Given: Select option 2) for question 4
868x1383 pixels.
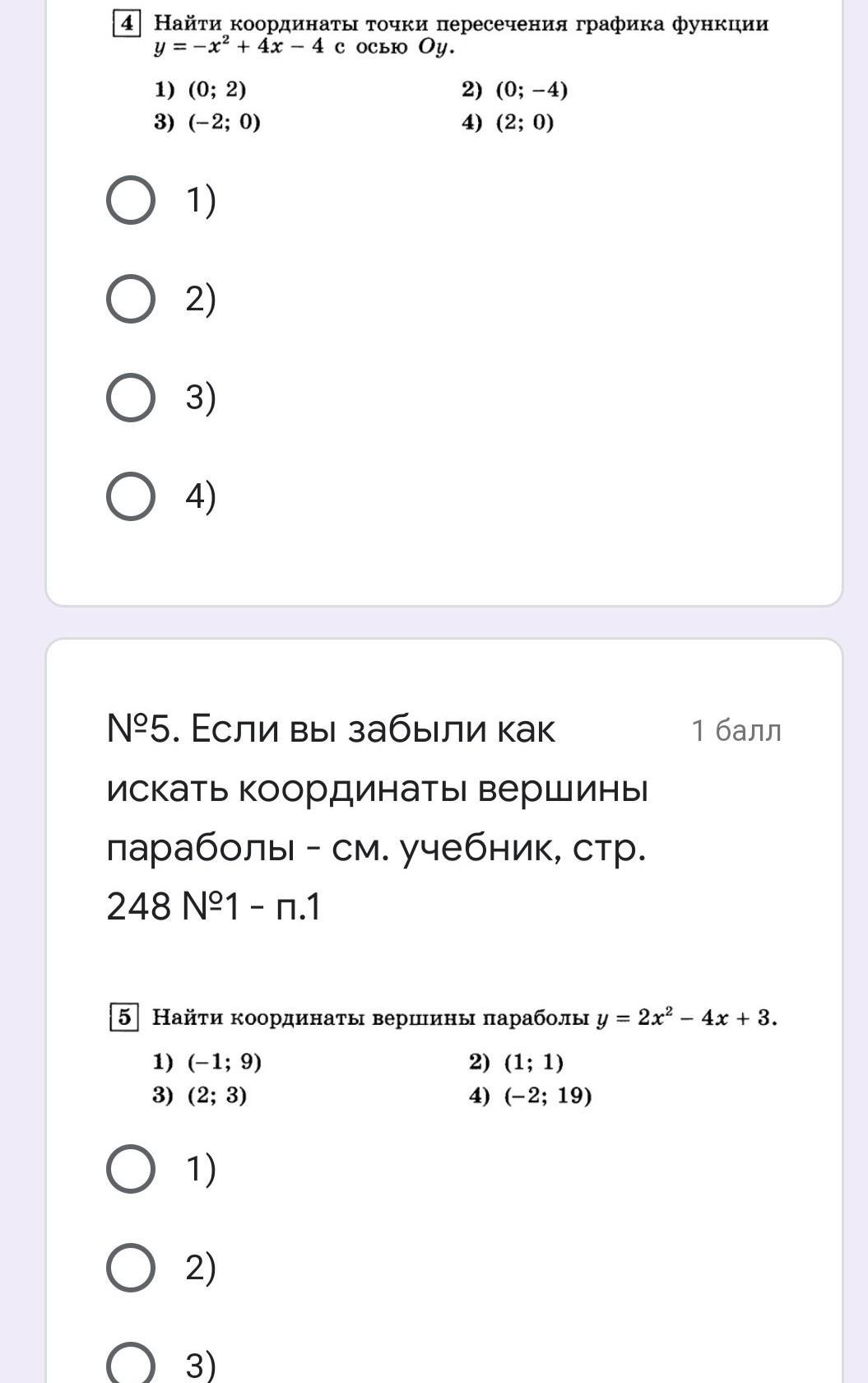Looking at the screenshot, I should coord(131,299).
